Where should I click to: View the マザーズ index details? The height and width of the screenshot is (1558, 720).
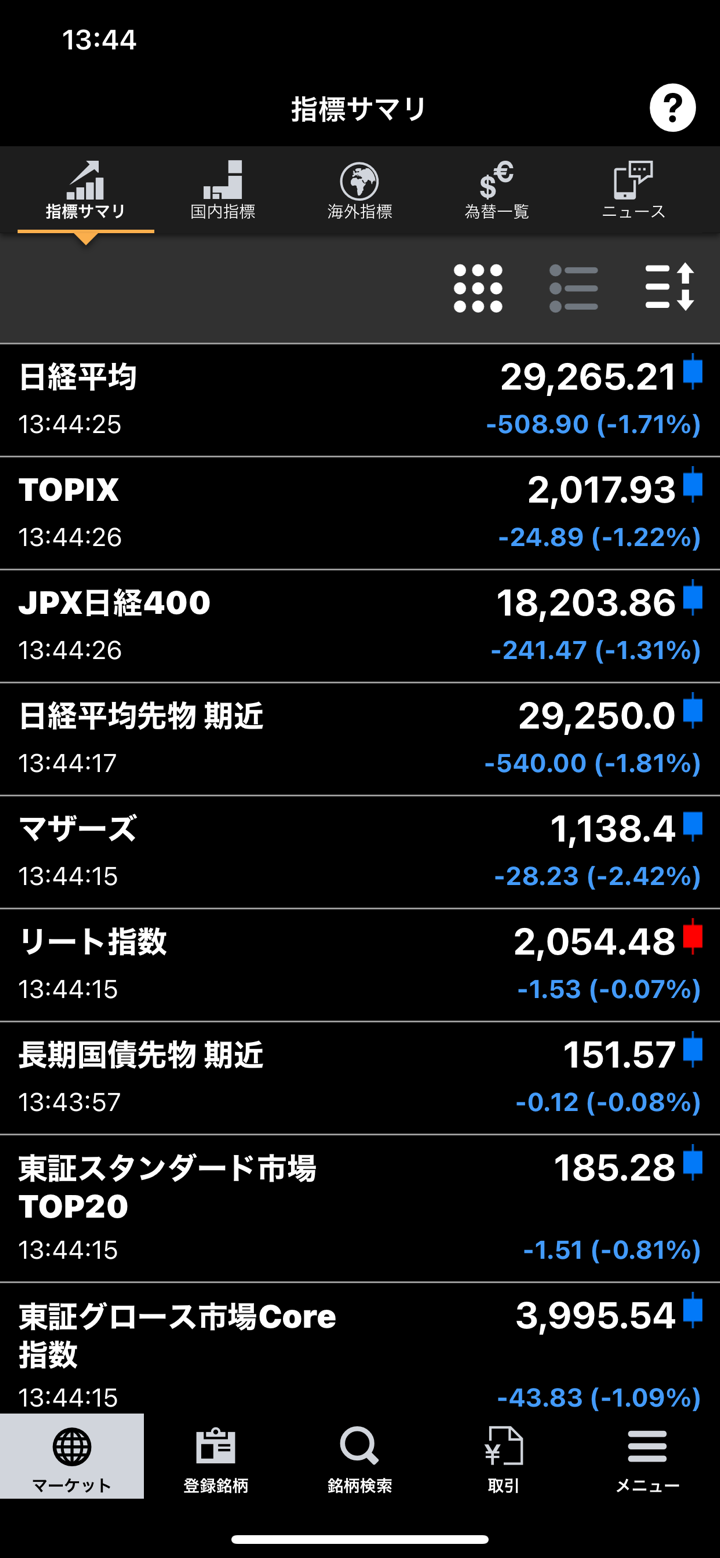(x=360, y=852)
